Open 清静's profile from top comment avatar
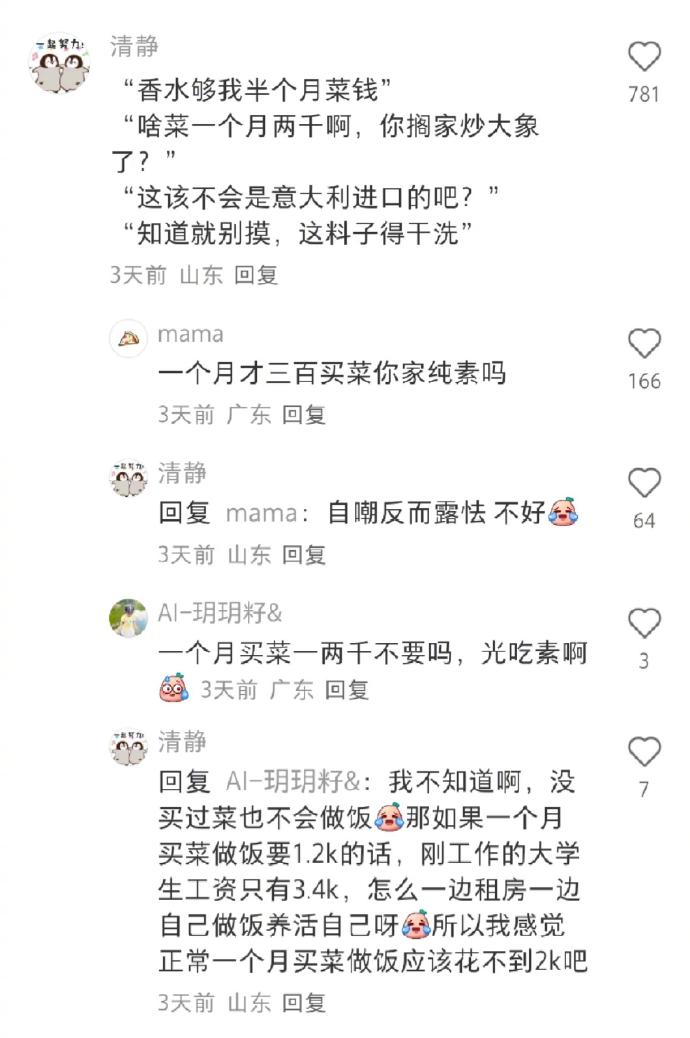This screenshot has width=690, height=1038. coord(58,62)
